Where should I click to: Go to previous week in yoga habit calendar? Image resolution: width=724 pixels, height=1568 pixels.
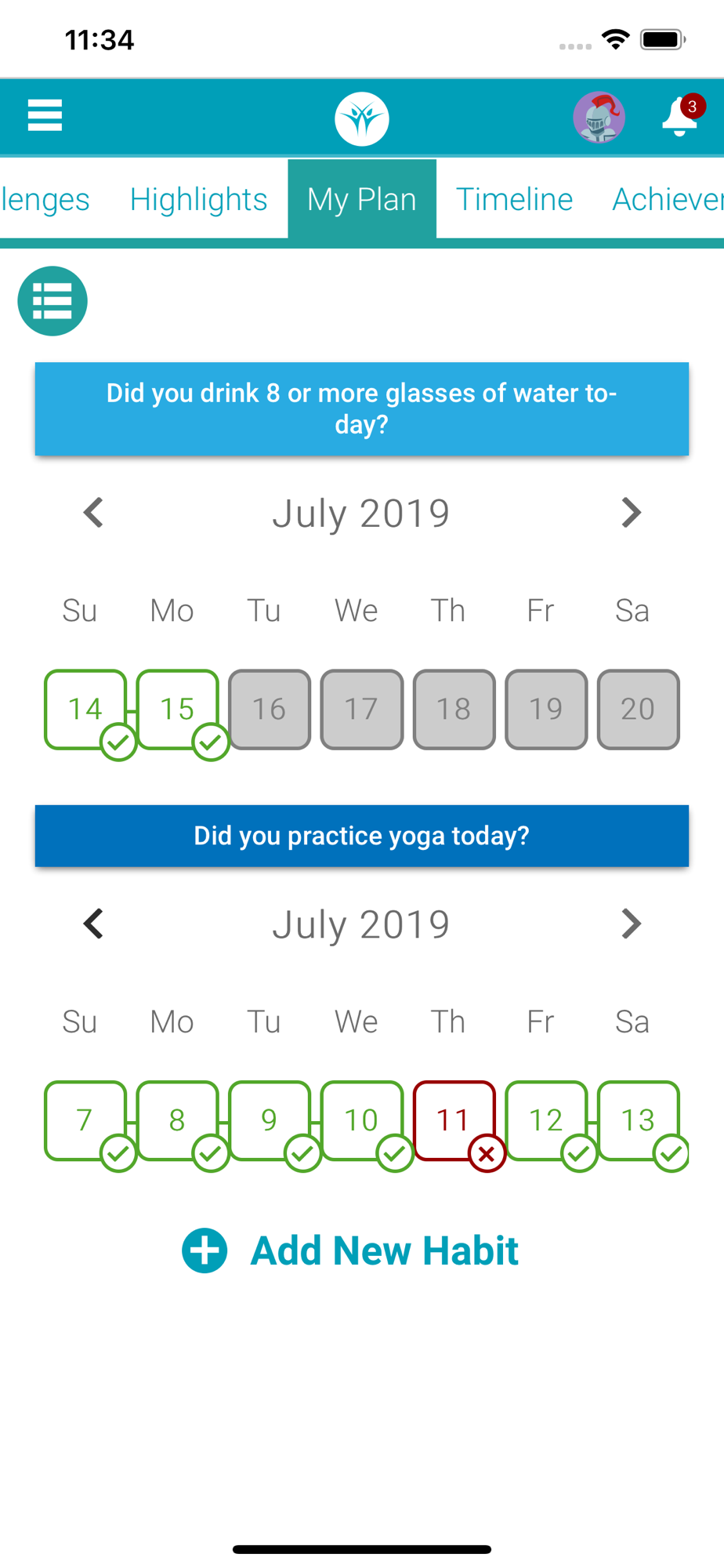[93, 924]
